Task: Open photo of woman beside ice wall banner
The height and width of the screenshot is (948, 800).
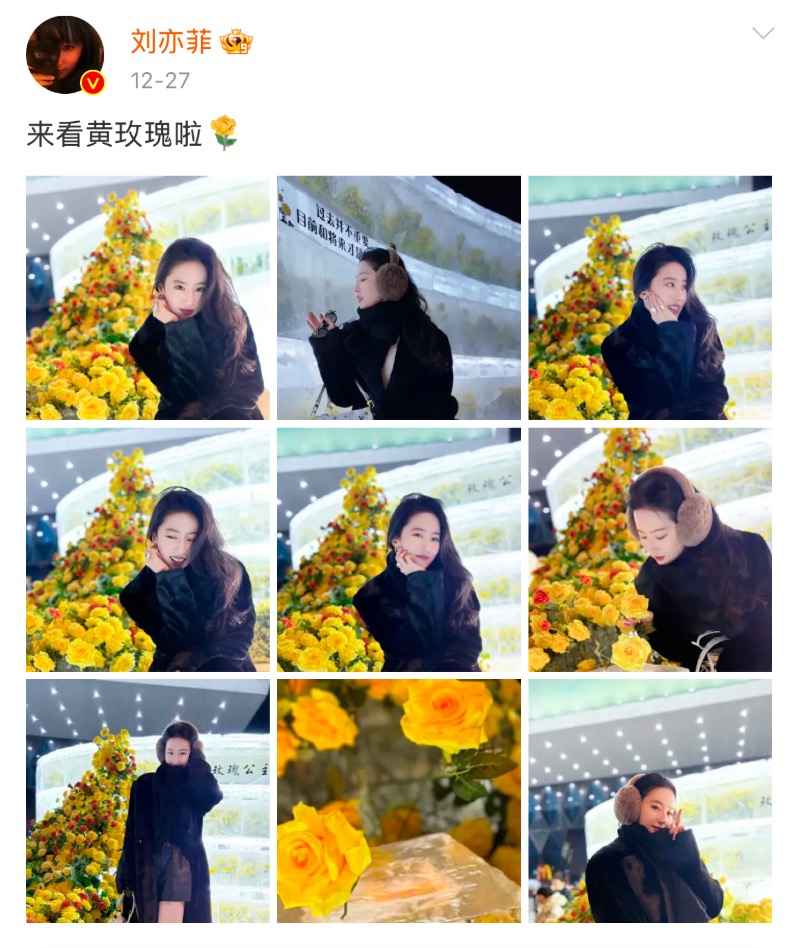Action: [x=398, y=298]
